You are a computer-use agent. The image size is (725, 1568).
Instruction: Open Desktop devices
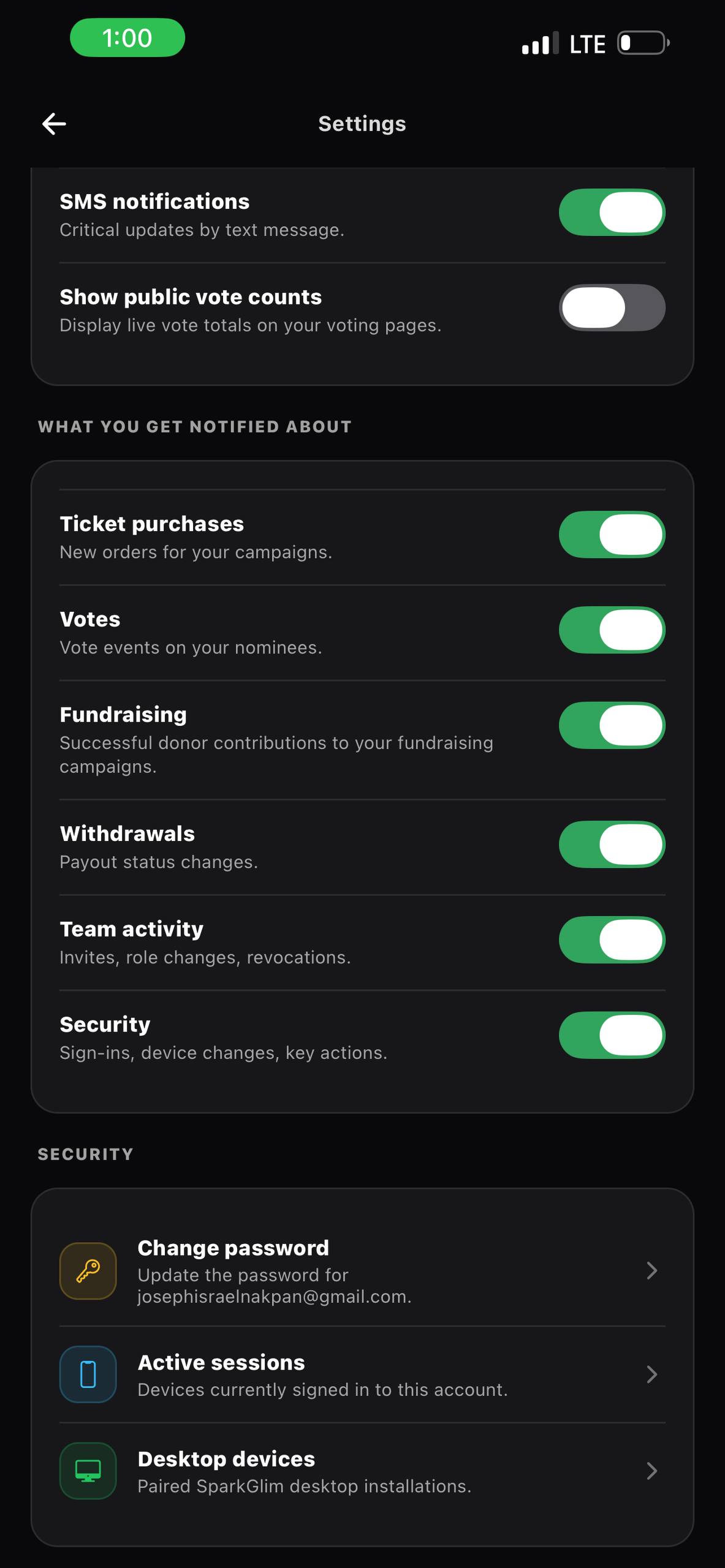362,1471
